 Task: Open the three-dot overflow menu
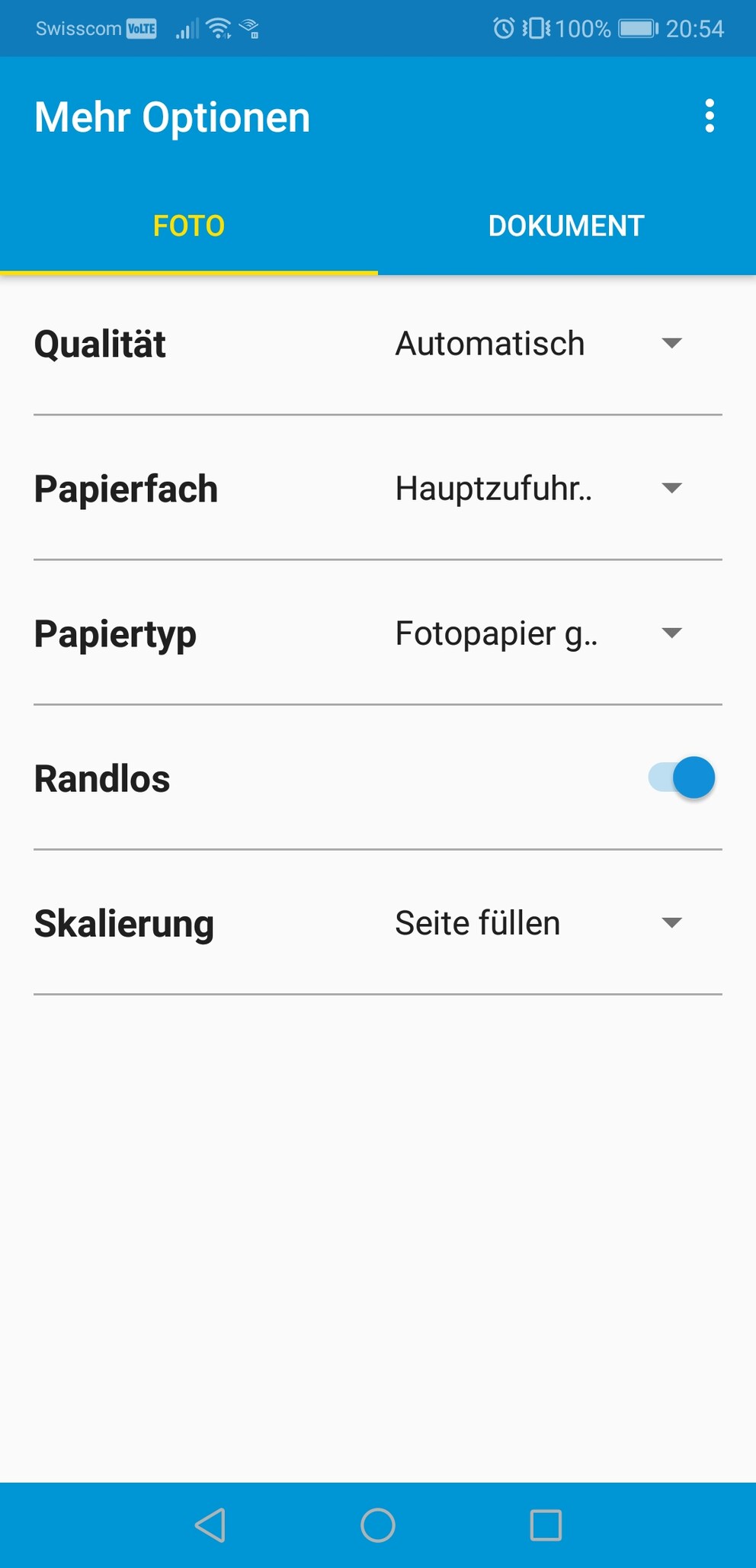click(x=710, y=116)
